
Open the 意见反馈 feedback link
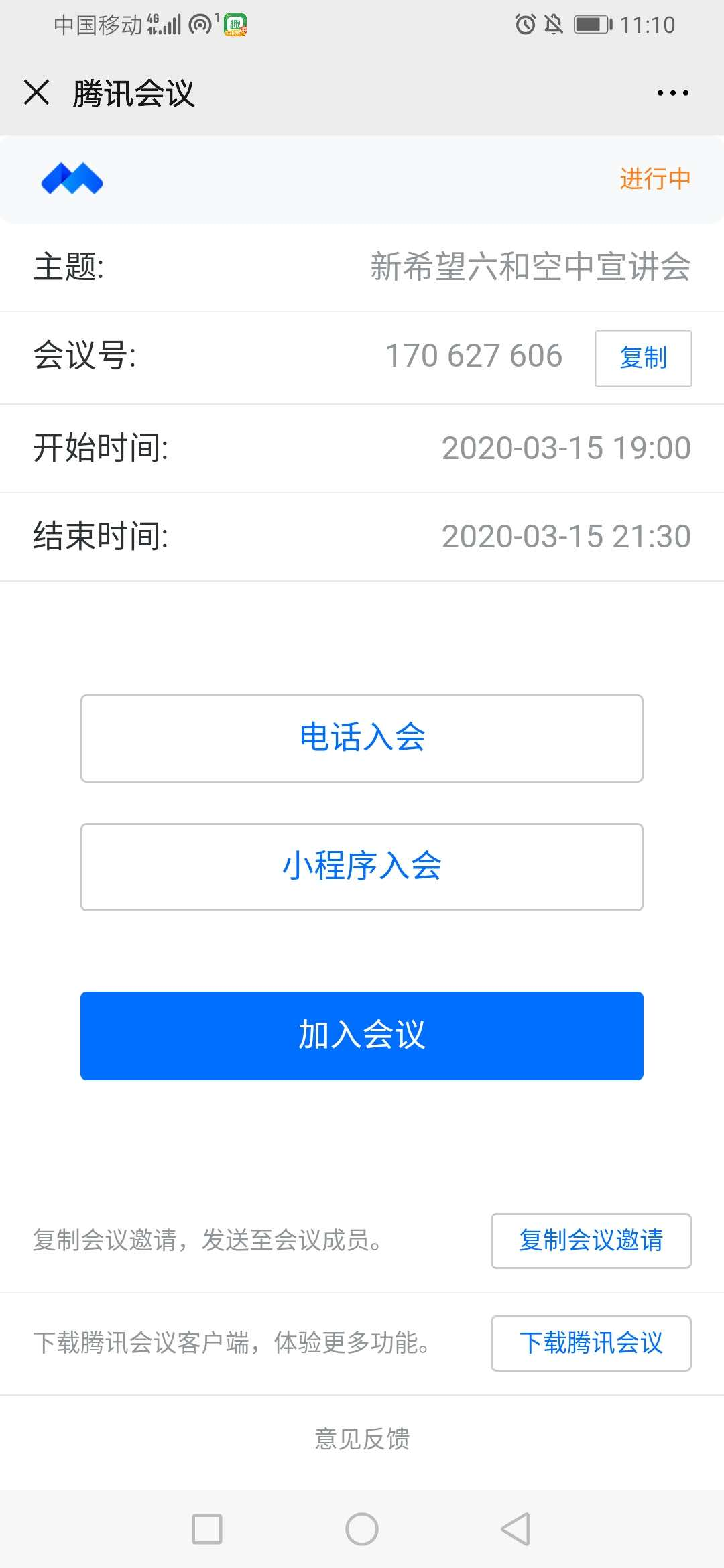coord(362,1439)
